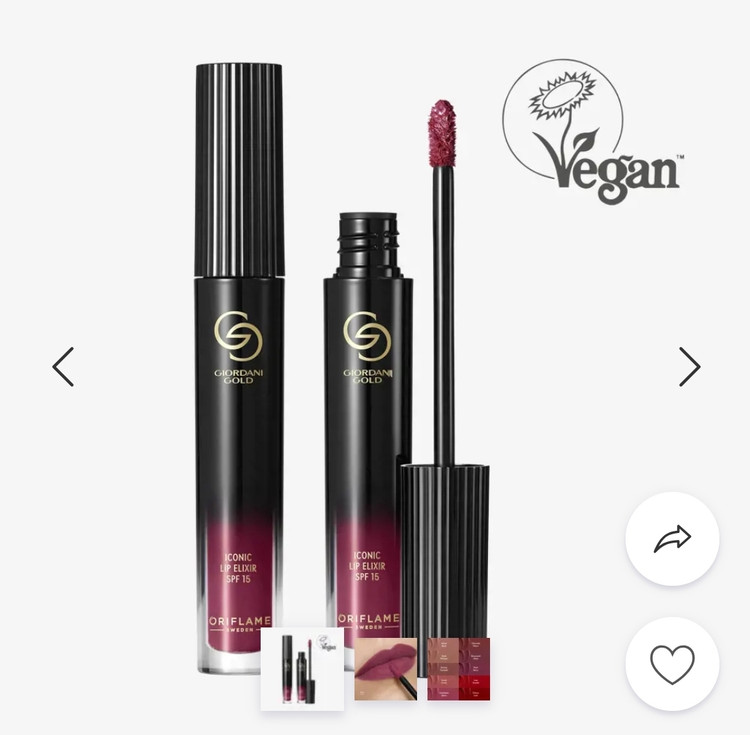Add the product to favorites with heart
Image resolution: width=750 pixels, height=735 pixels.
click(672, 664)
